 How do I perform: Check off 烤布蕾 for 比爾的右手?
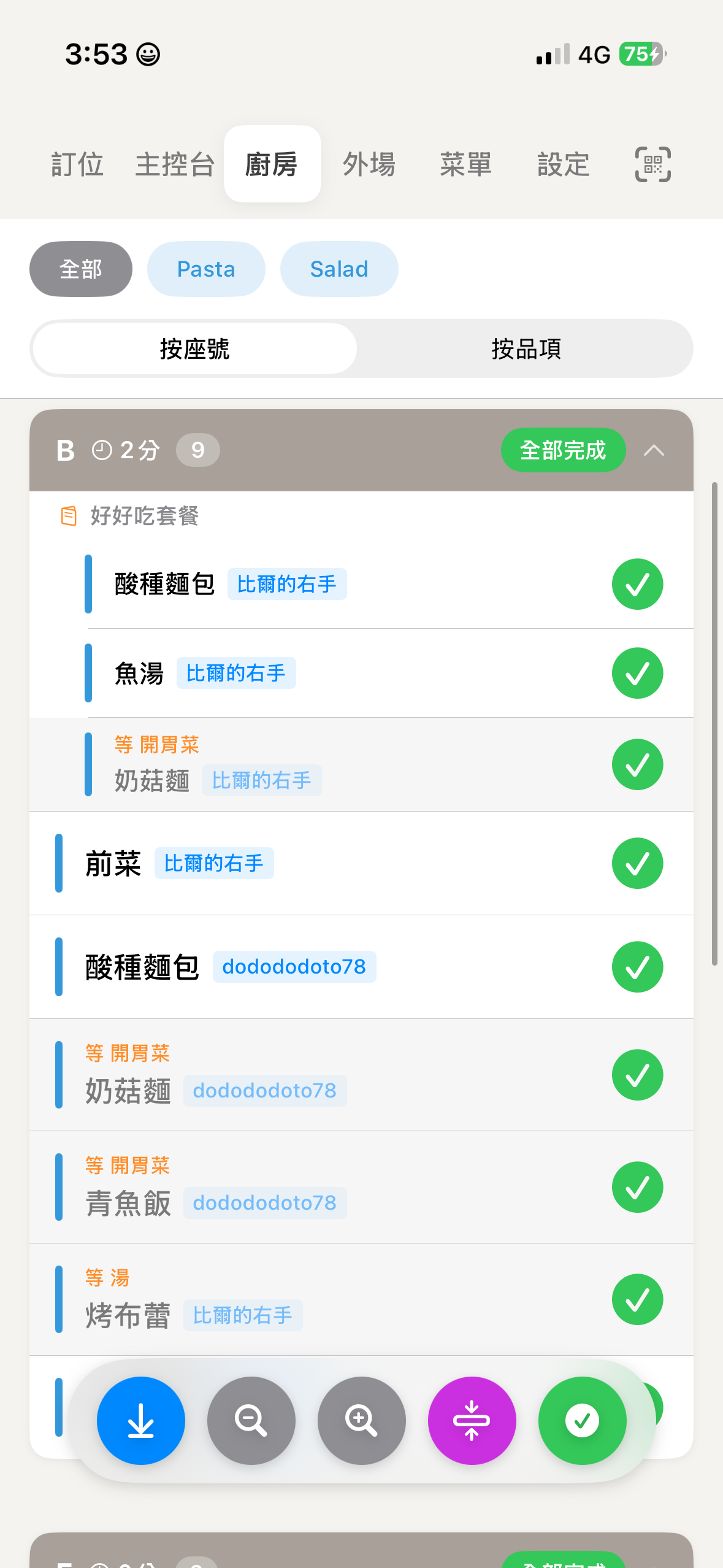637,1299
